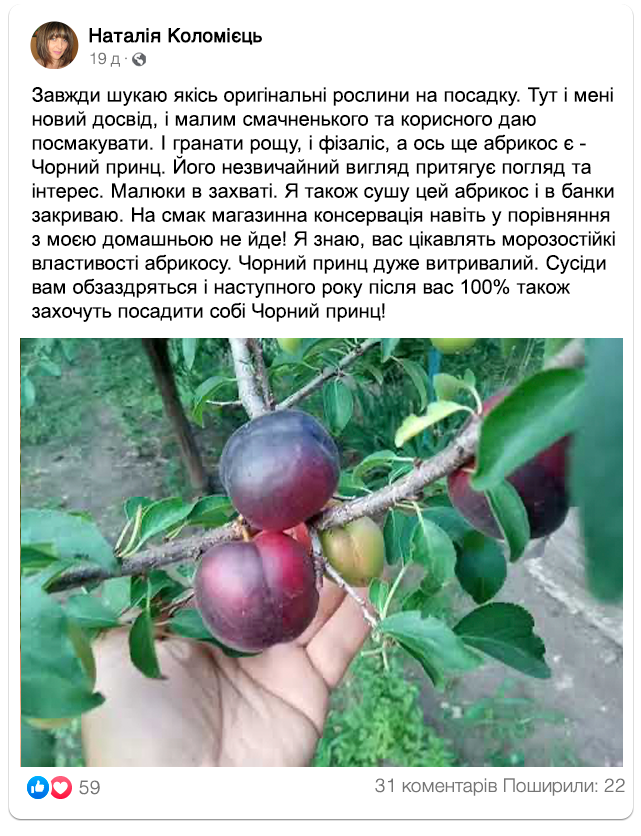Viewport: 641px width, 836px height.
Task: See who shared: Поширили 22
Action: pos(564,787)
